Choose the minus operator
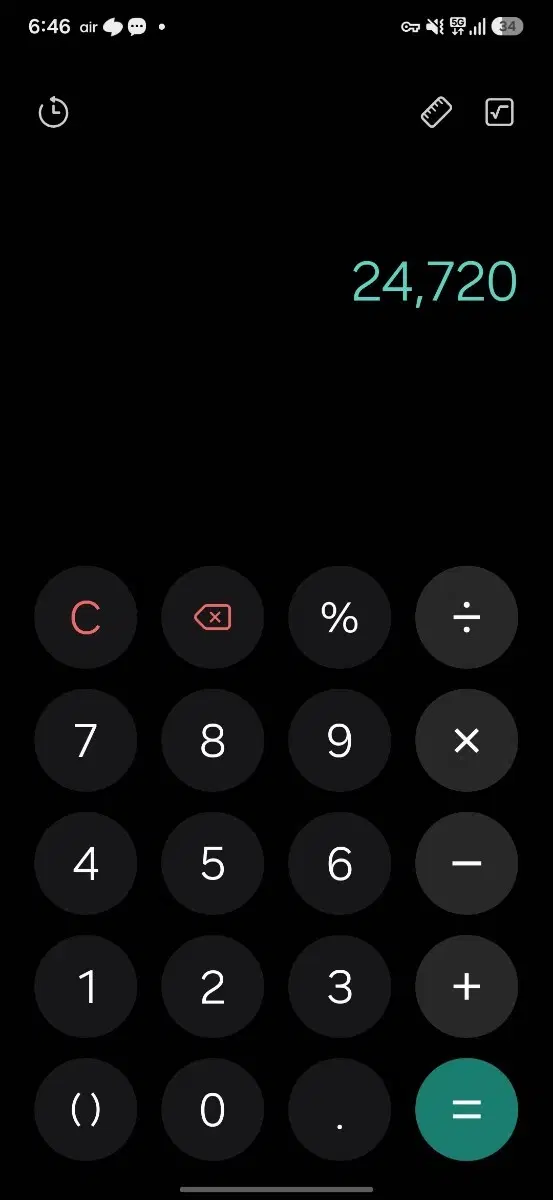This screenshot has width=553, height=1200. [467, 864]
